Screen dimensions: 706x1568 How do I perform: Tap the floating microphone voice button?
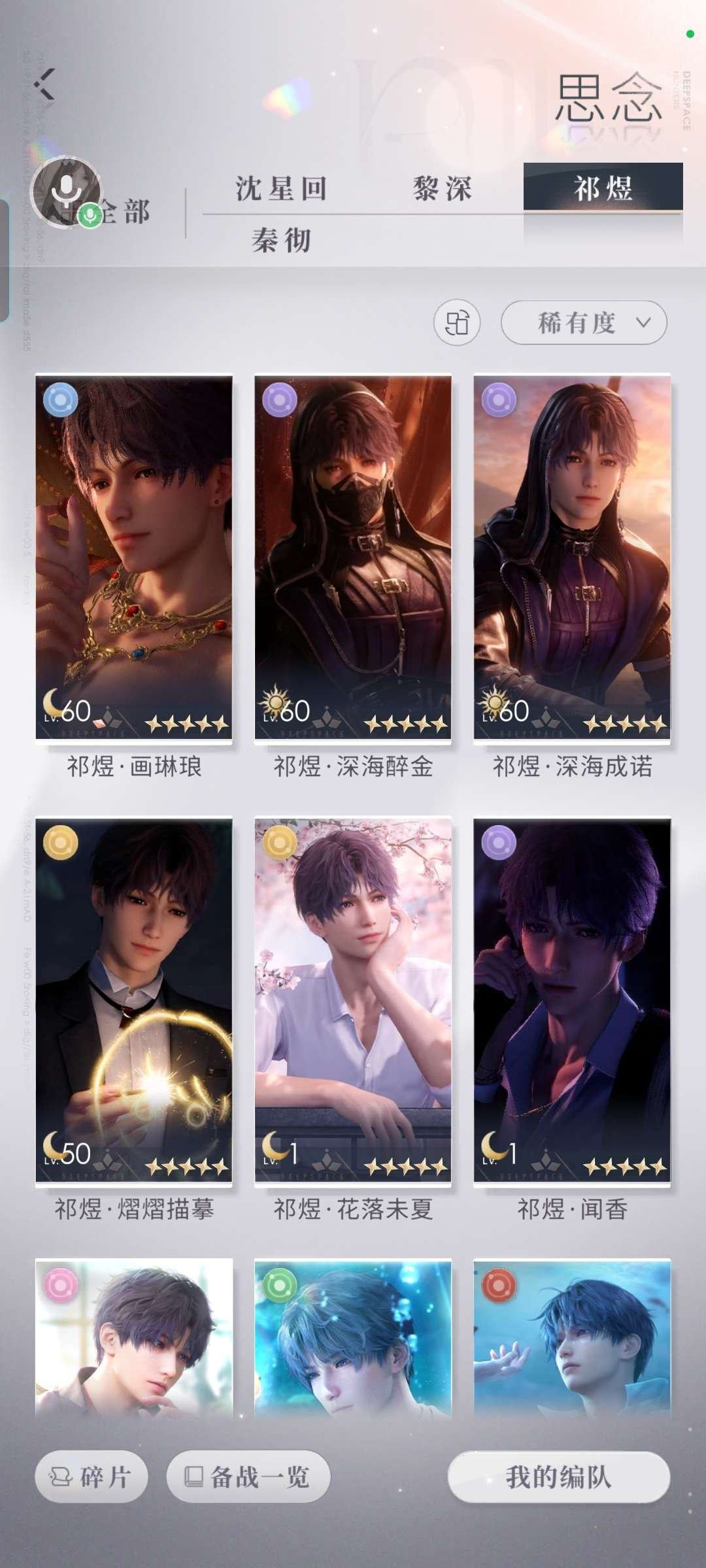(x=67, y=191)
